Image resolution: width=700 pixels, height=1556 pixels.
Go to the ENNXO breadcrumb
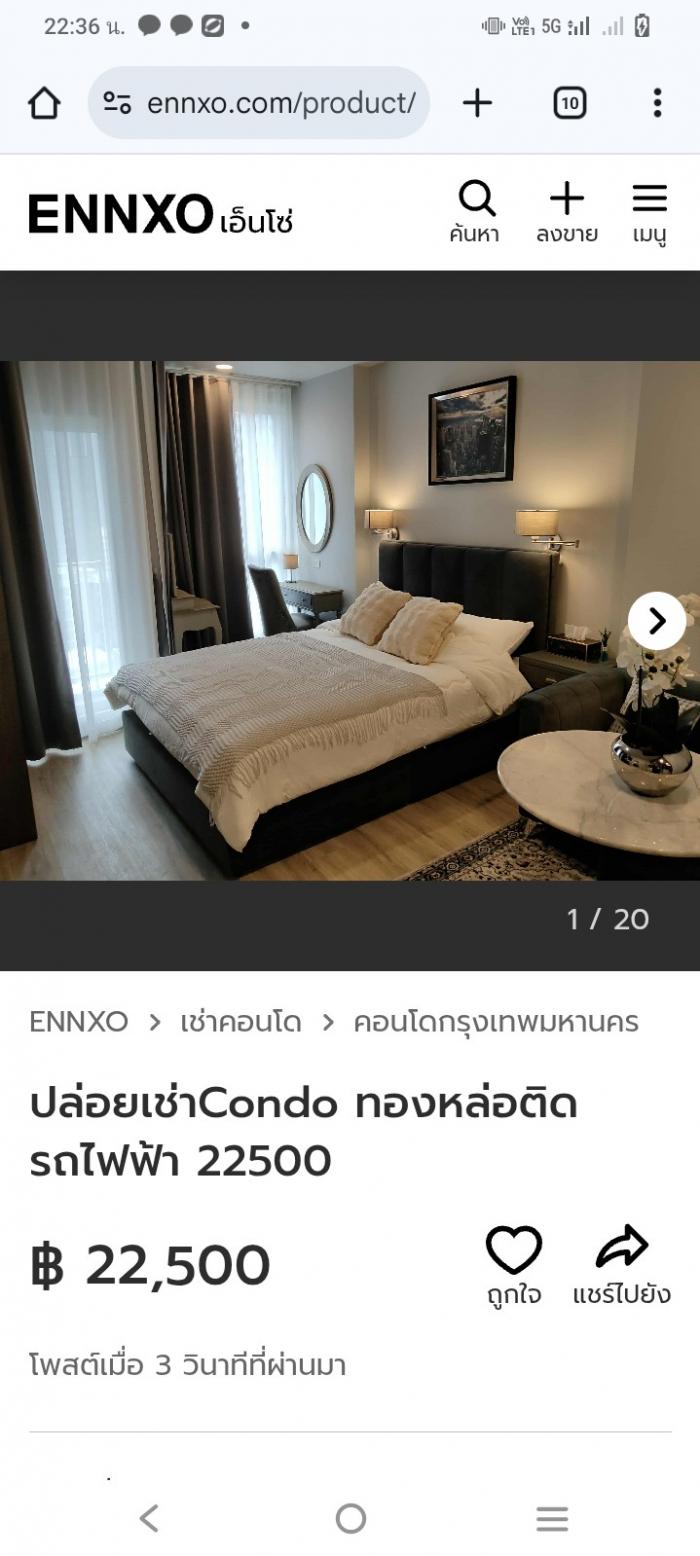coord(79,1022)
